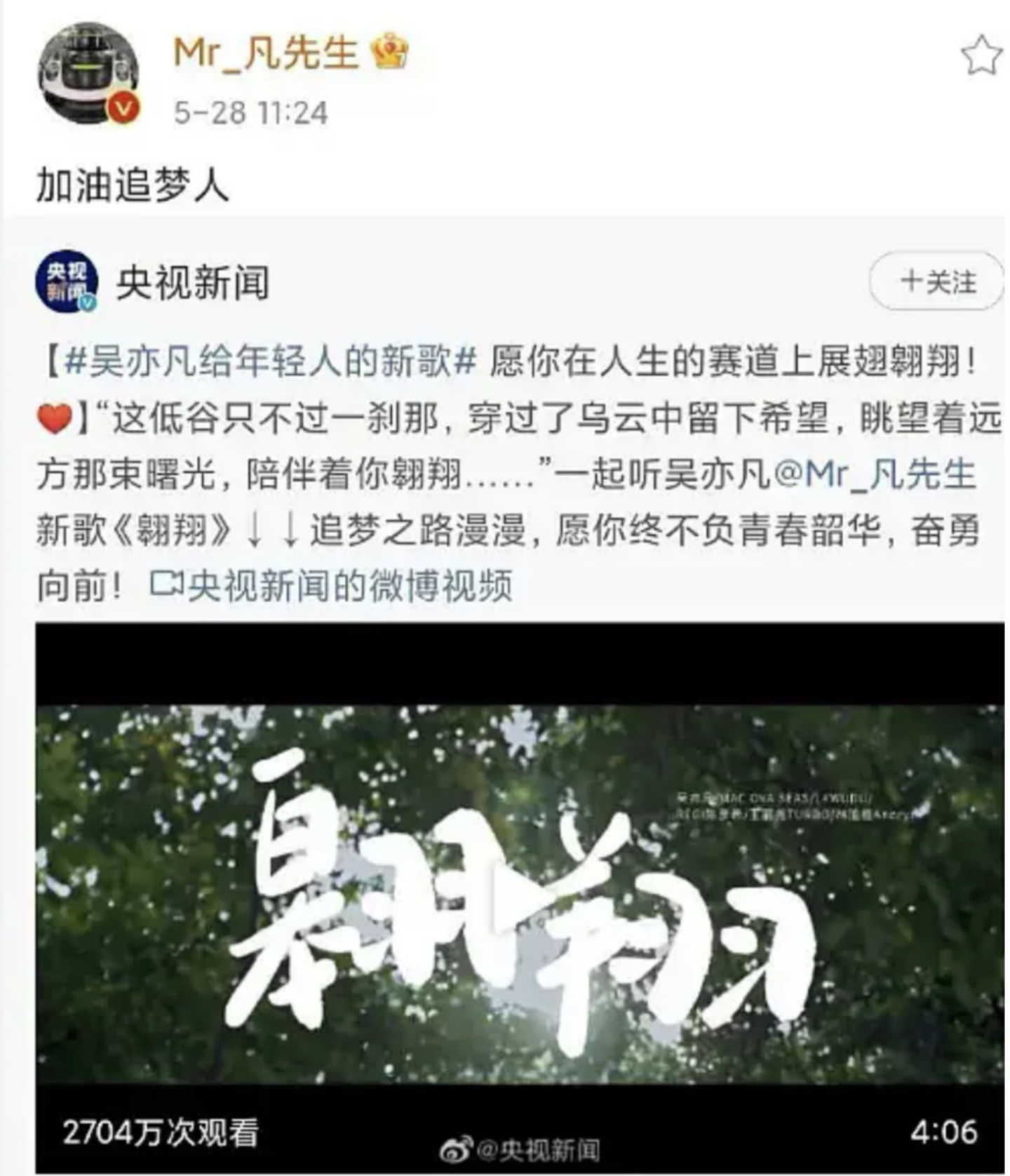Tap the star icon to favorite this post

(x=980, y=55)
